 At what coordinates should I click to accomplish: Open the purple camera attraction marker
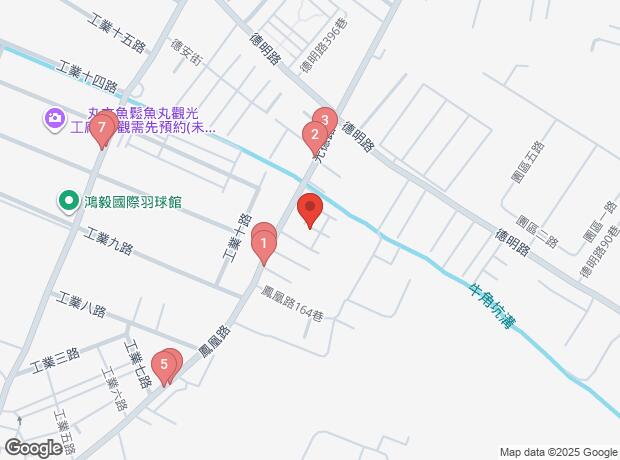(54, 119)
